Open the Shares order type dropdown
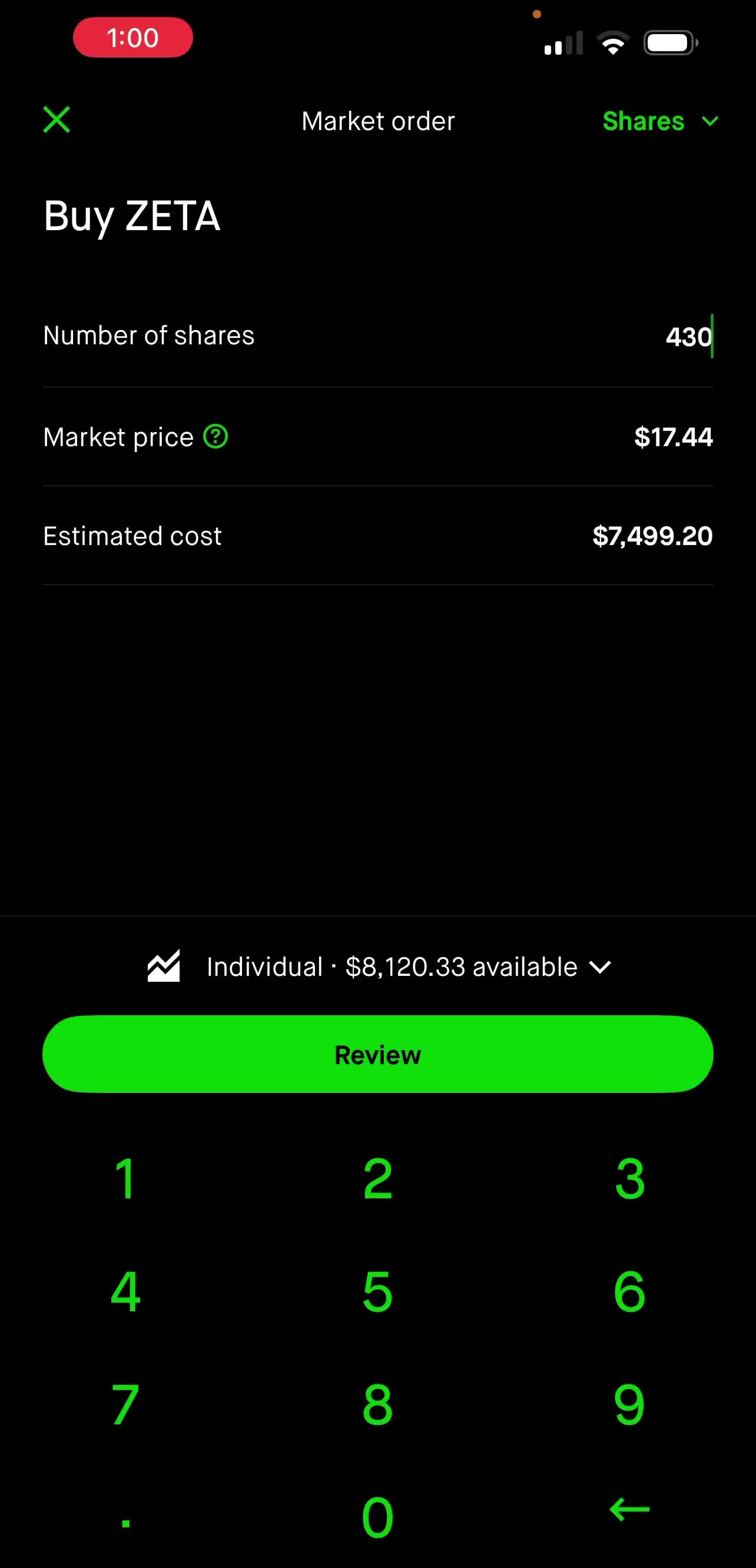The height and width of the screenshot is (1568, 756). point(659,121)
